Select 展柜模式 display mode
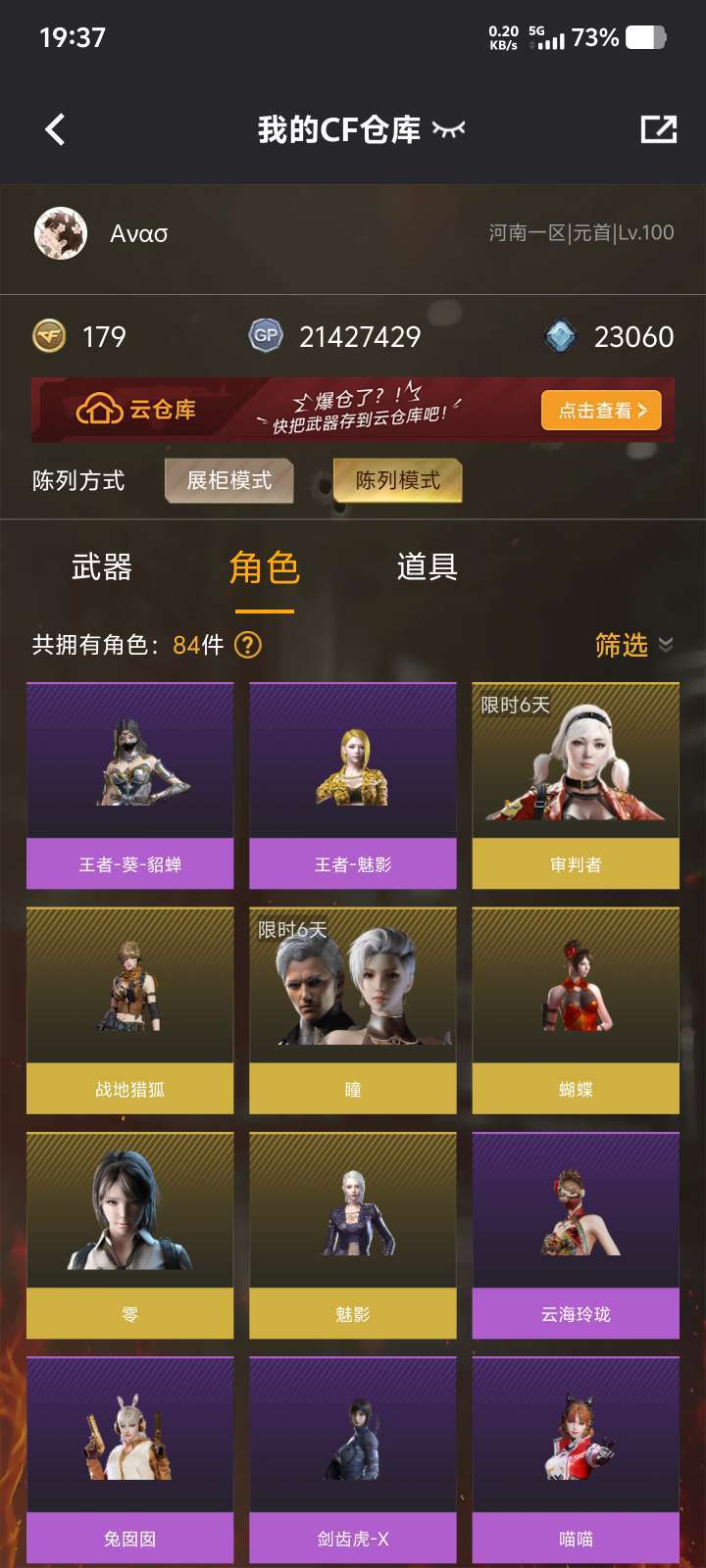The width and height of the screenshot is (706, 1568). 229,480
